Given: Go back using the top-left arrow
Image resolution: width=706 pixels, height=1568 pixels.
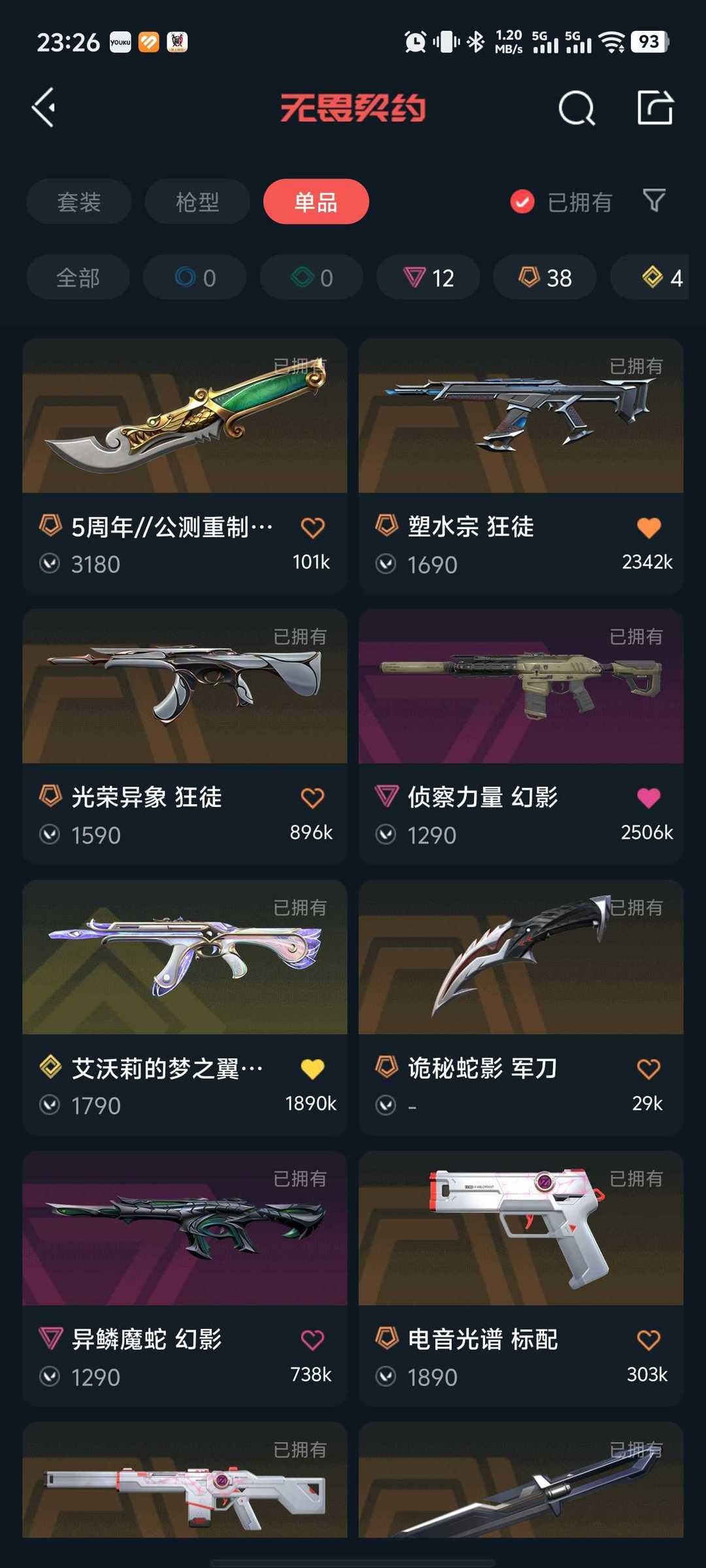Looking at the screenshot, I should tap(44, 108).
